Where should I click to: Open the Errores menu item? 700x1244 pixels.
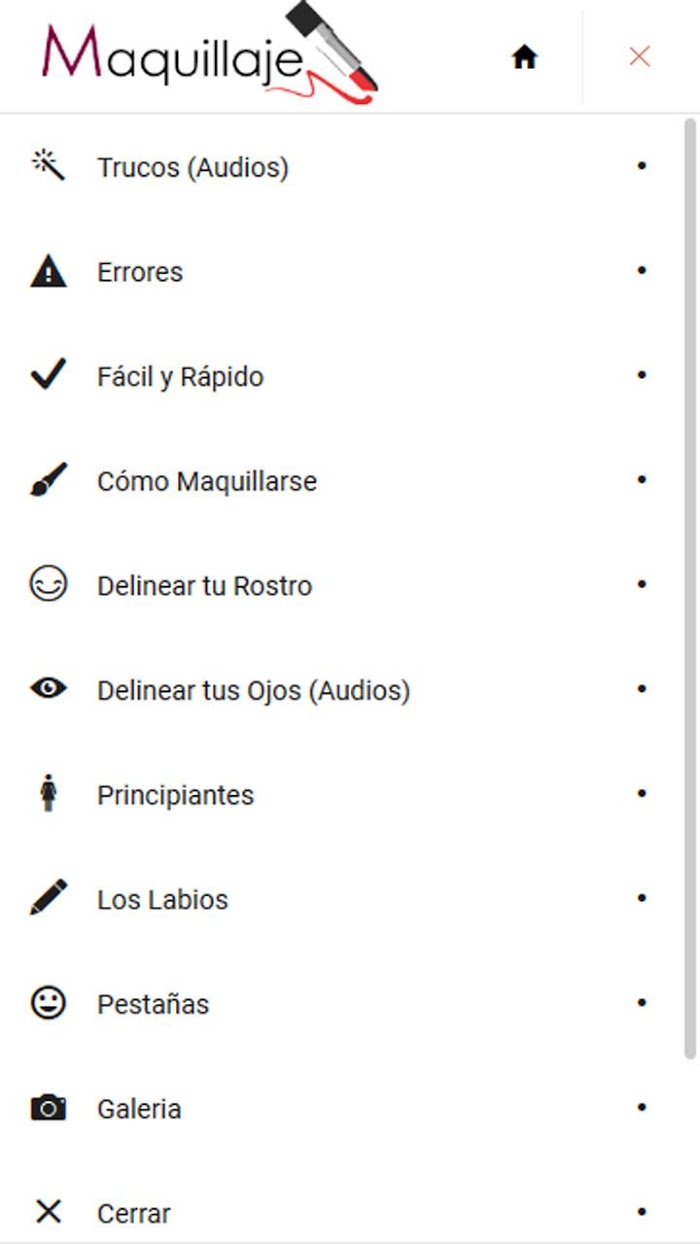tap(341, 272)
